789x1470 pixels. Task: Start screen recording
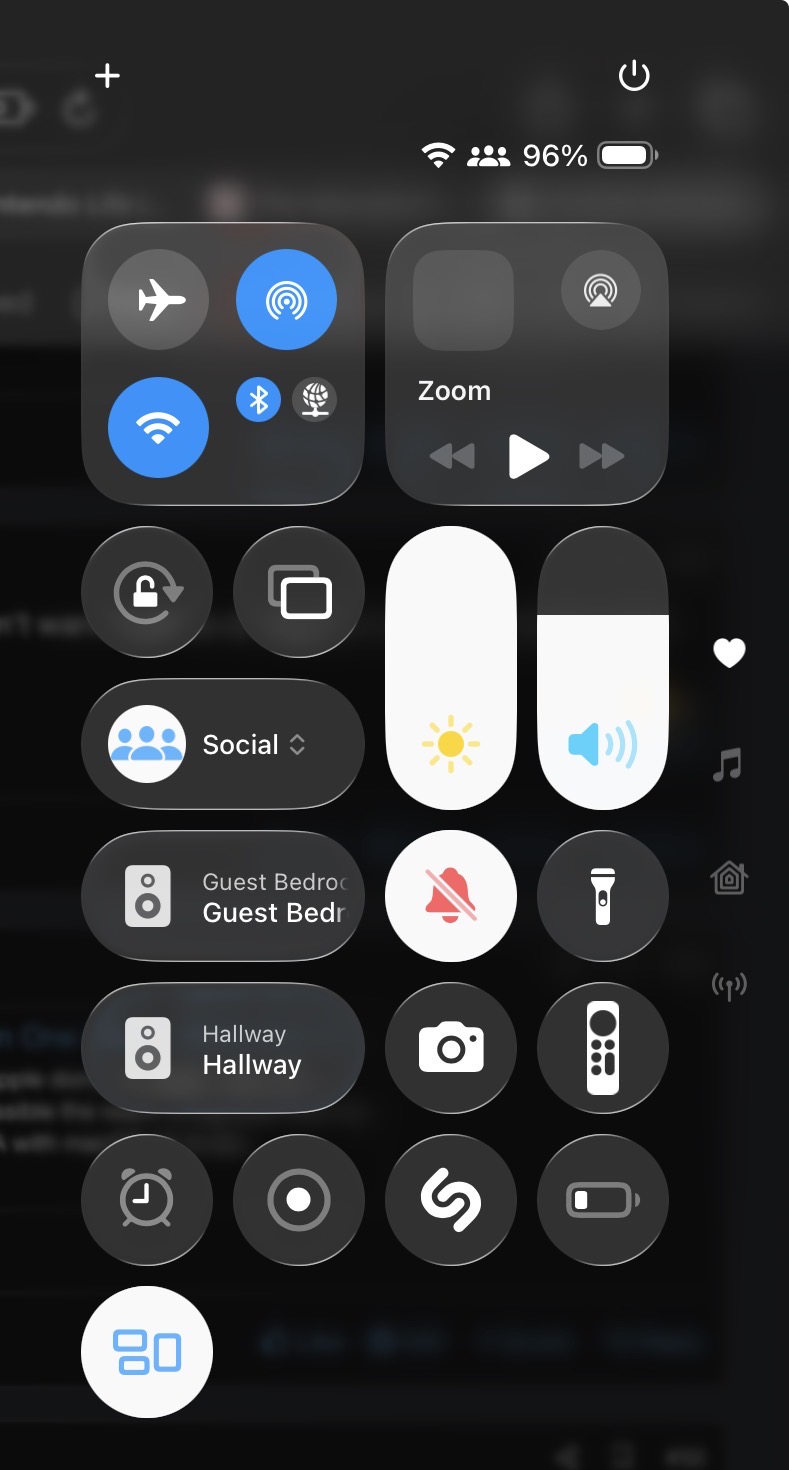pyautogui.click(x=299, y=1200)
